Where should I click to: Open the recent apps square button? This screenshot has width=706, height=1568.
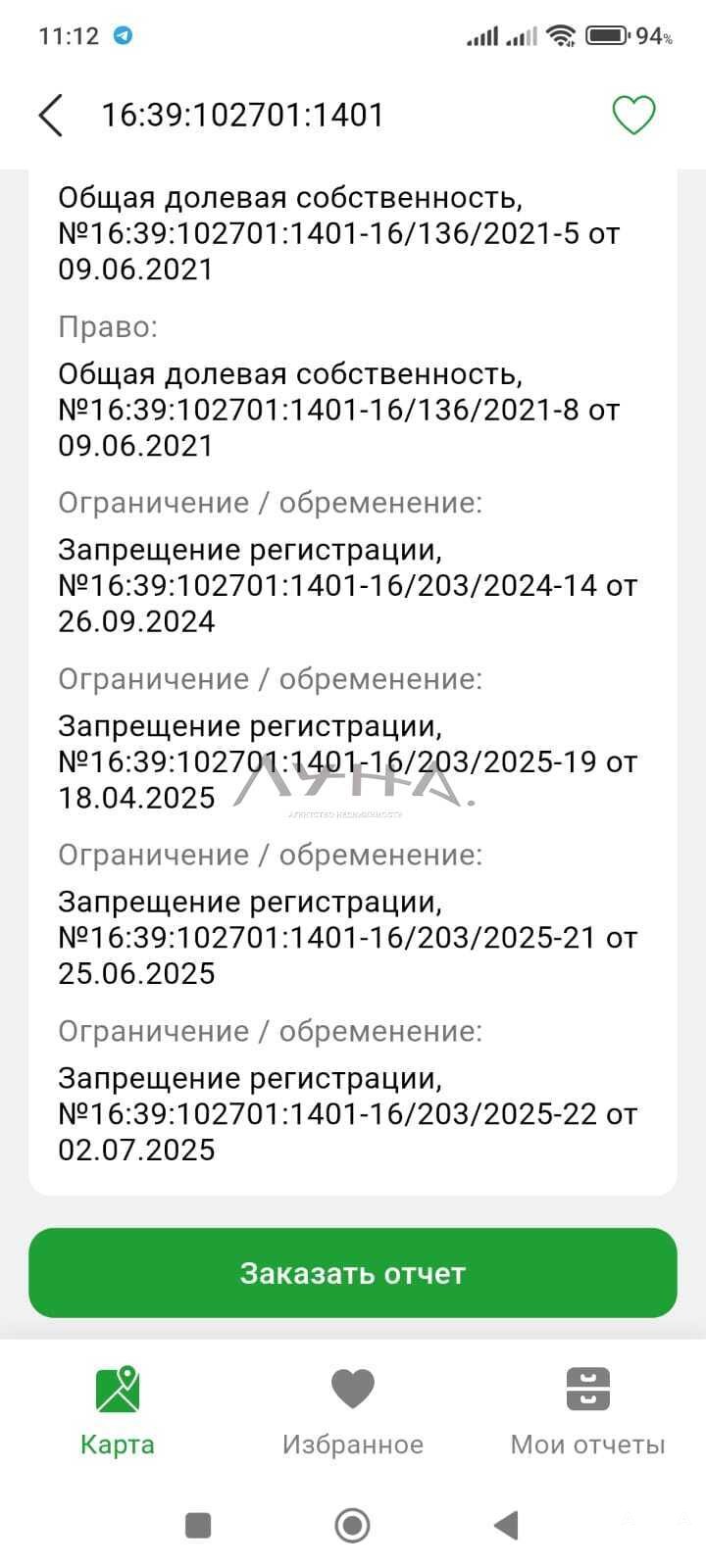[x=198, y=1525]
